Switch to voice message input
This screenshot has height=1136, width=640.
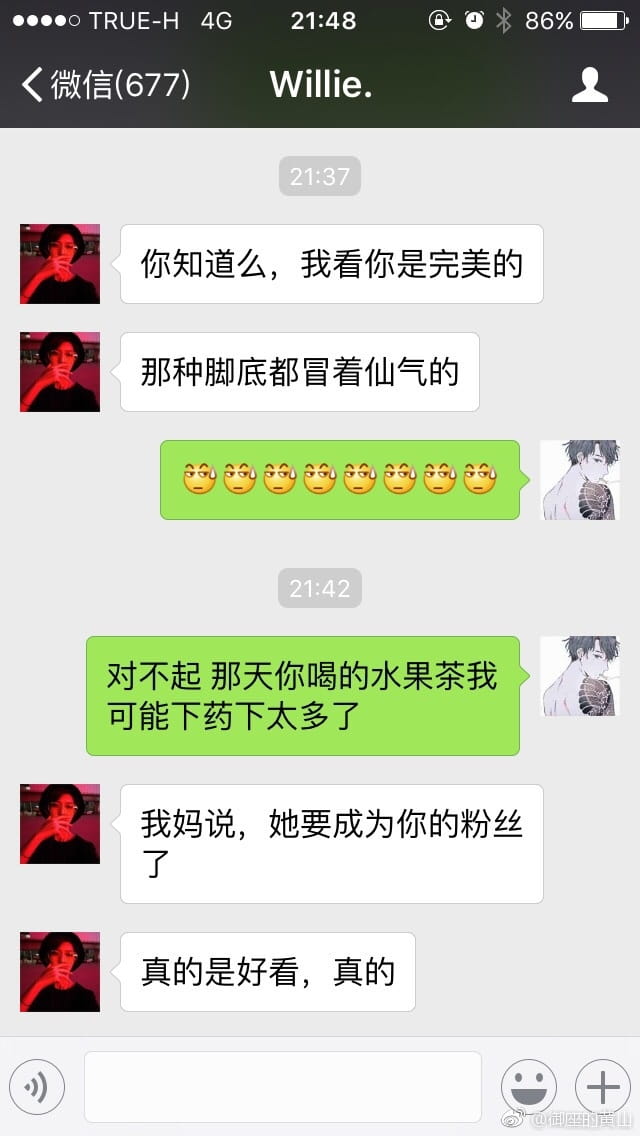(x=37, y=1086)
